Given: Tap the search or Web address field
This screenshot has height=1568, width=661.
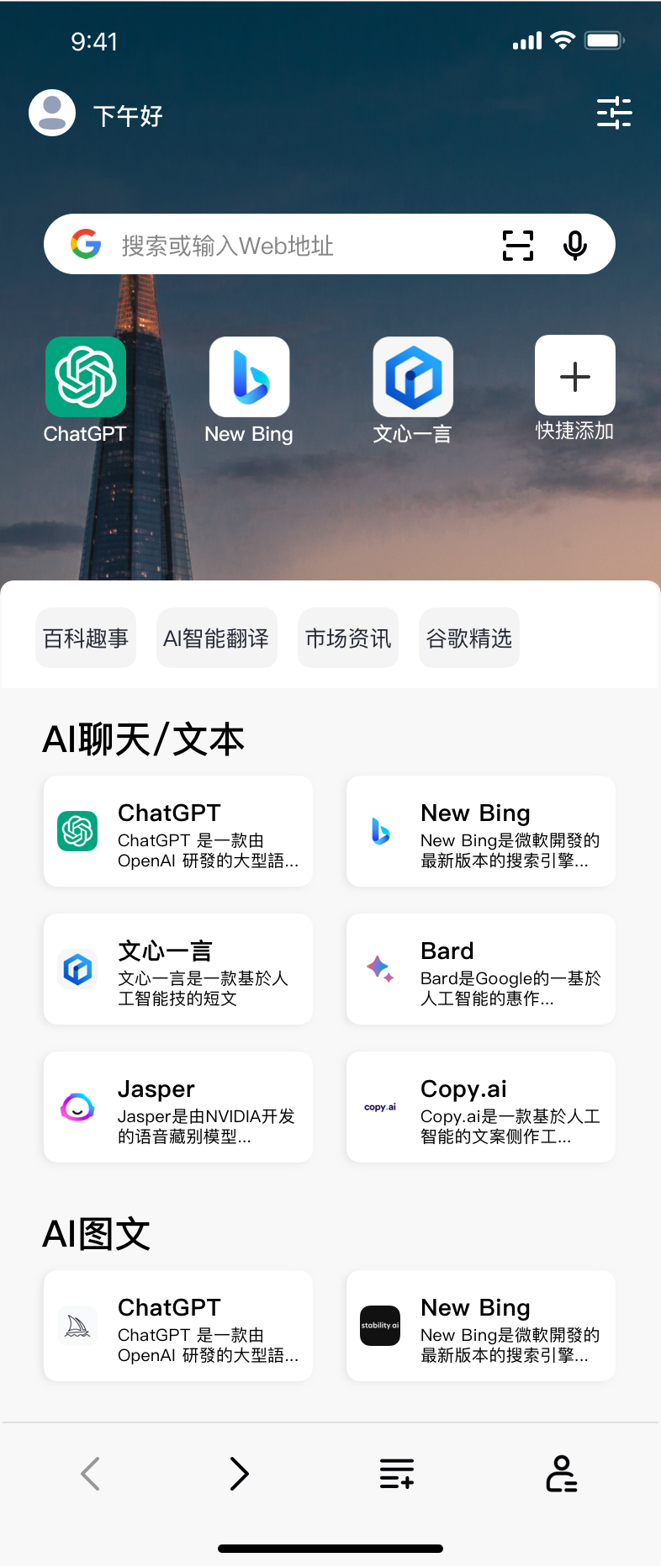Looking at the screenshot, I should pyautogui.click(x=286, y=246).
